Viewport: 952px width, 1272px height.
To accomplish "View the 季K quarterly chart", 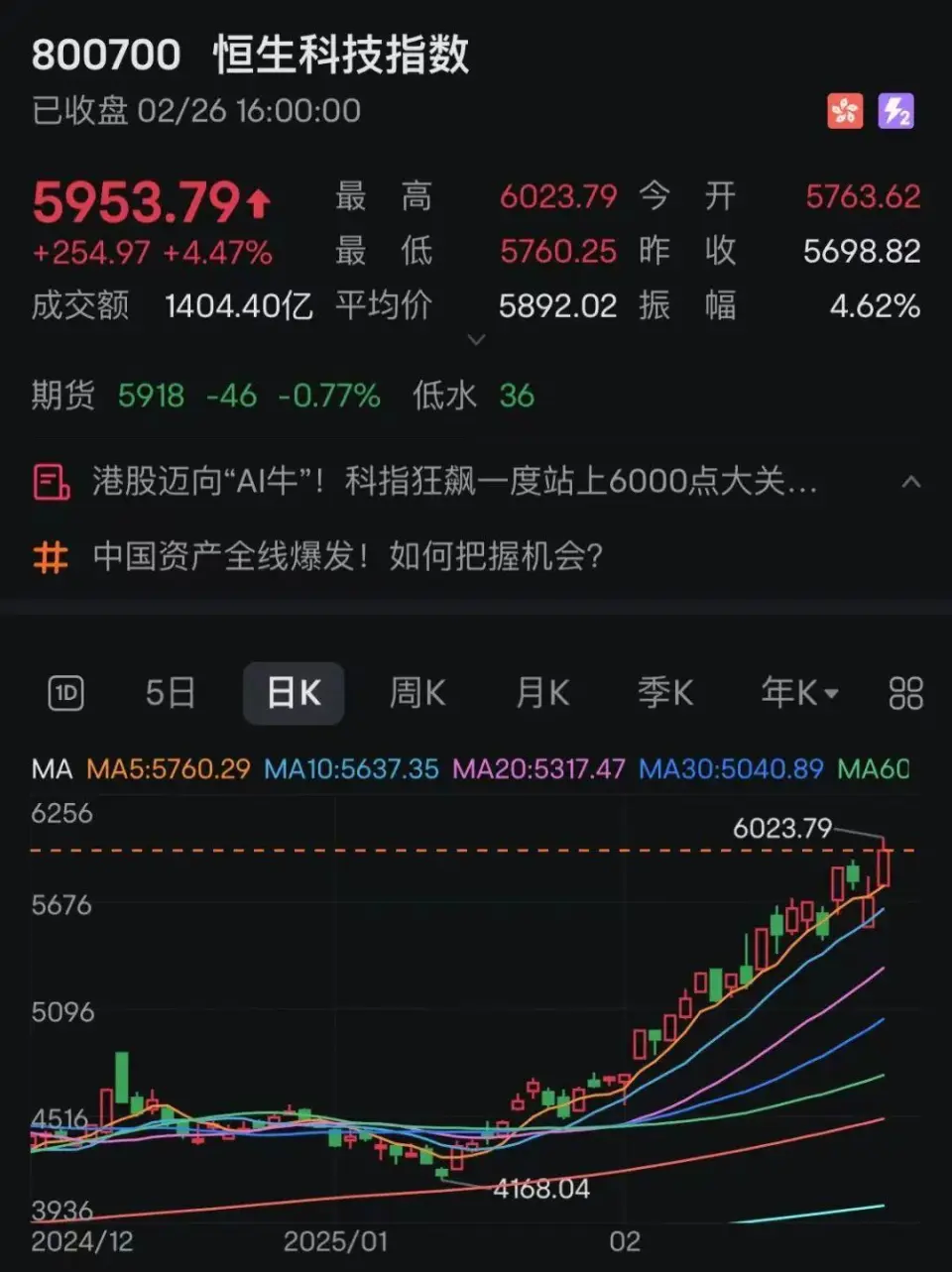I will 664,693.
